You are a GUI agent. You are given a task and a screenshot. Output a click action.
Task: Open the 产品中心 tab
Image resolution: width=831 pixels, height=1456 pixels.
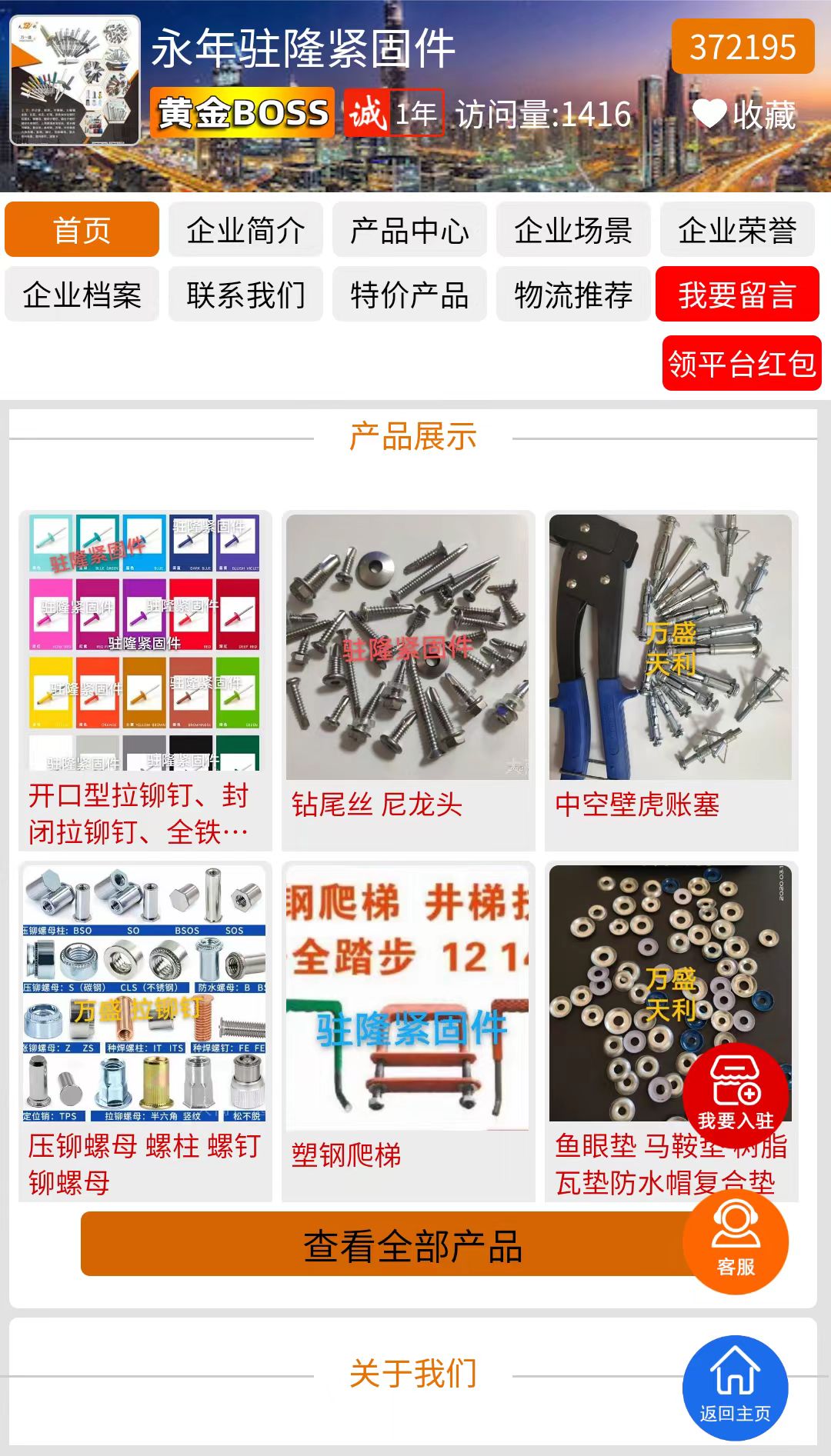click(x=409, y=230)
